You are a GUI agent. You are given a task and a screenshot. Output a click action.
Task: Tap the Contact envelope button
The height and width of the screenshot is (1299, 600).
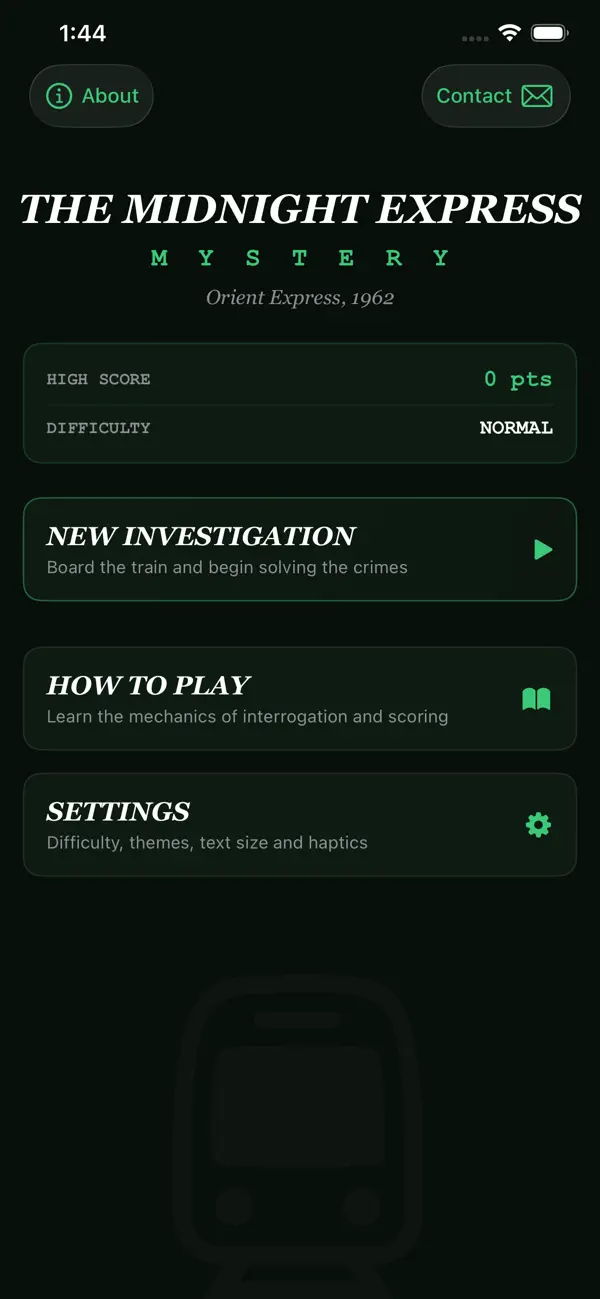[496, 96]
